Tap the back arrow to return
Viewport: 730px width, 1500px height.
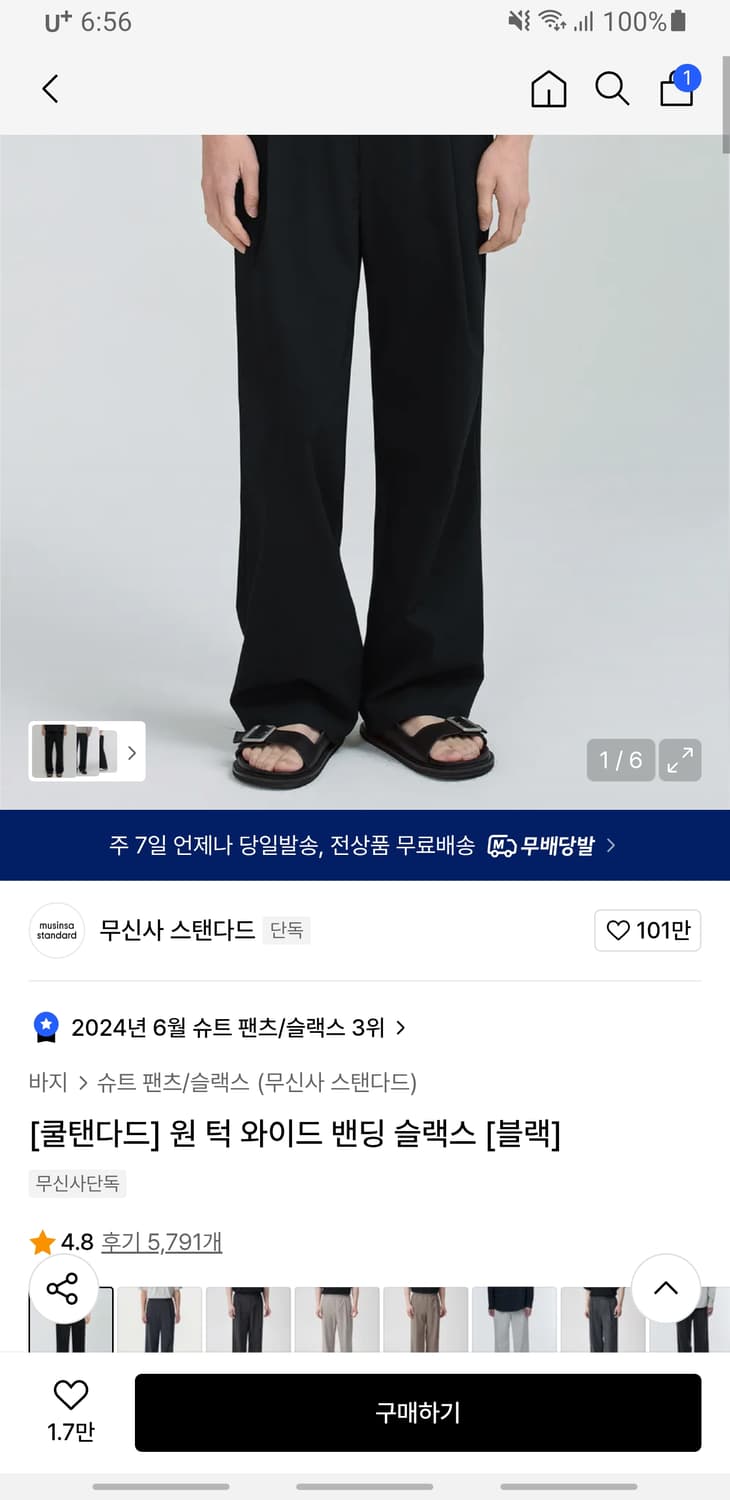click(50, 88)
